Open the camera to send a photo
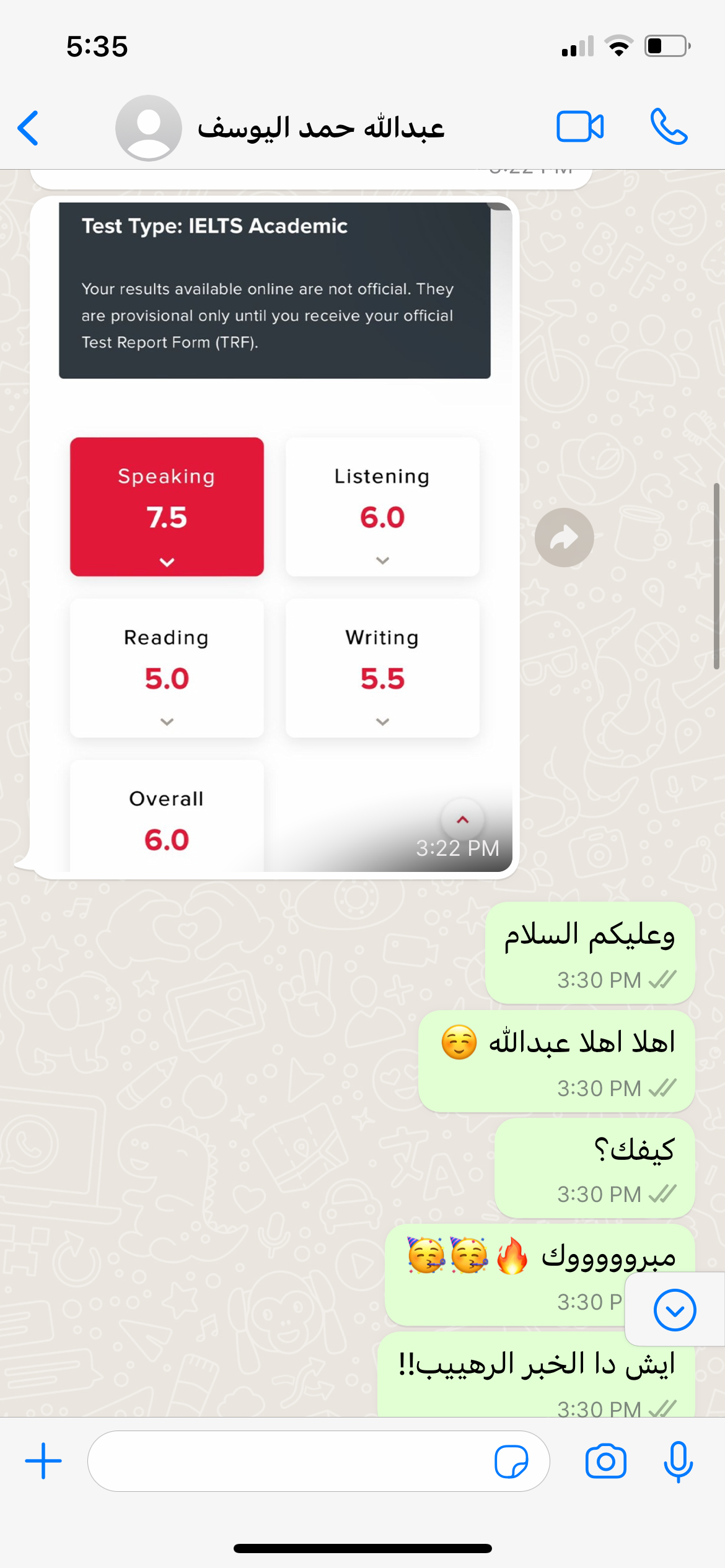The width and height of the screenshot is (725, 1568). (605, 1461)
